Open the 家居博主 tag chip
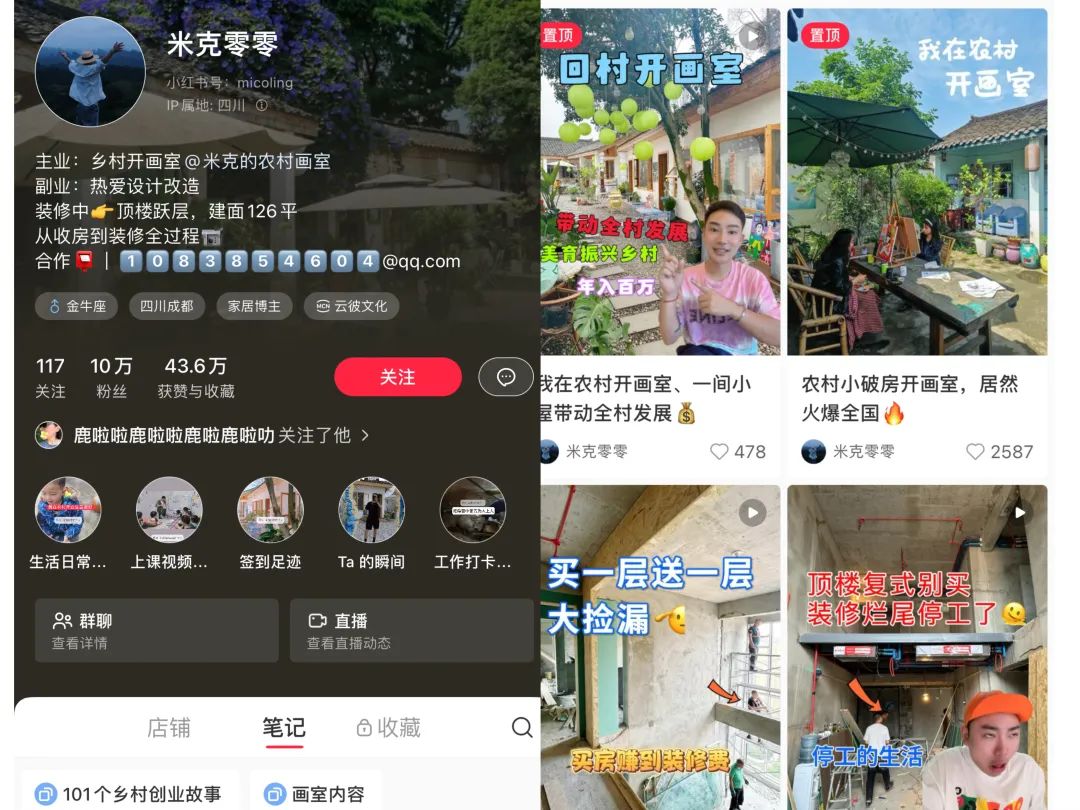1080x810 pixels. [x=254, y=306]
